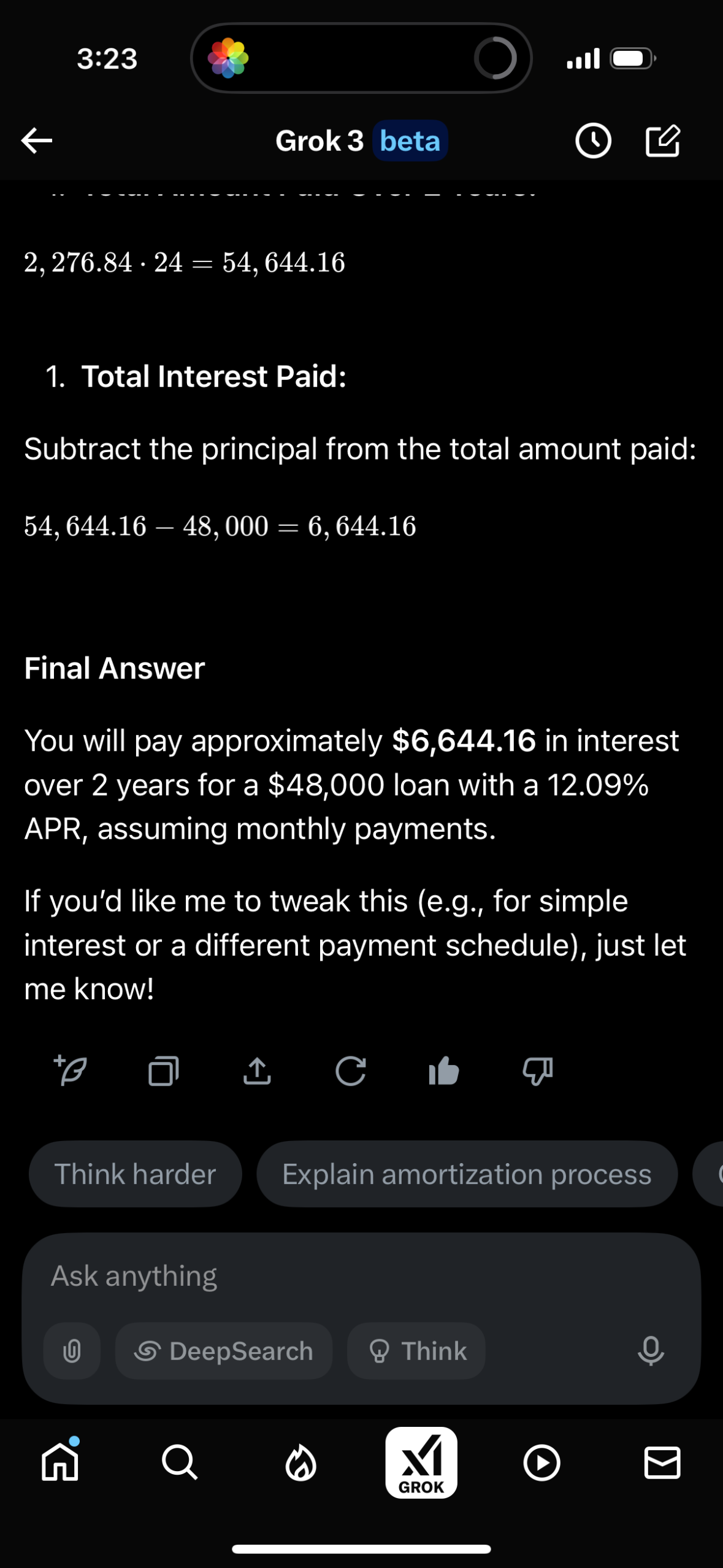Copy Grok's response
723x1568 pixels.
[x=163, y=1070]
